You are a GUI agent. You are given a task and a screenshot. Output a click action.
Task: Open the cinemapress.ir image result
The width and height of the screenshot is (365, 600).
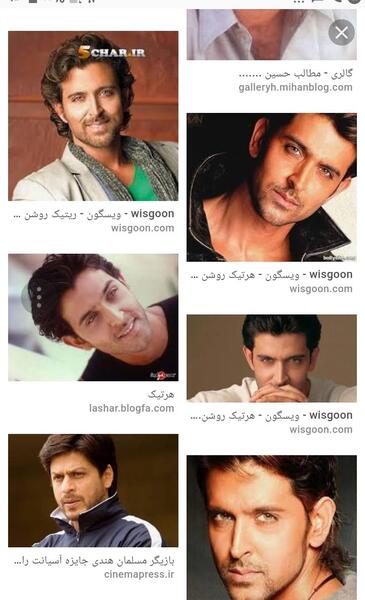pos(93,490)
